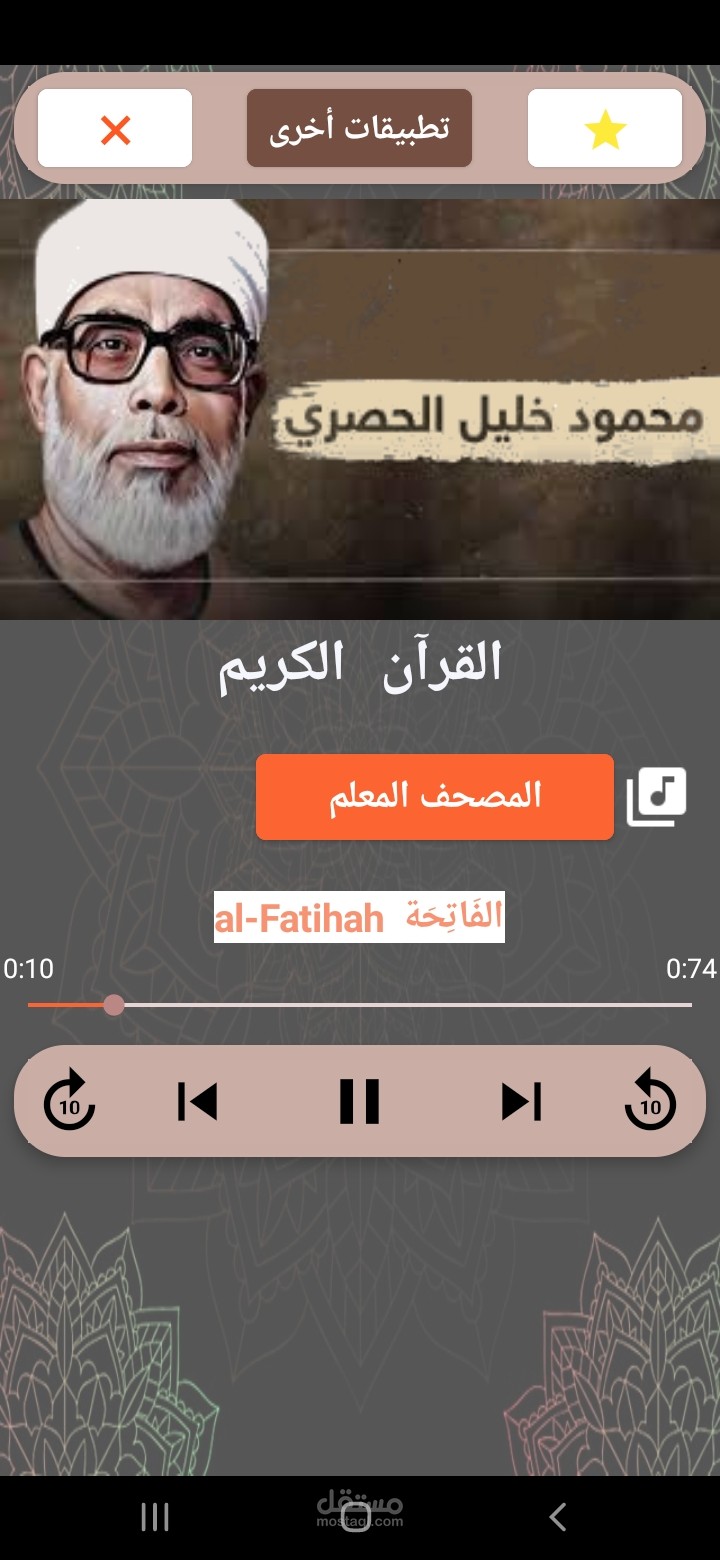Viewport: 720px width, 1560px height.
Task: Skip to the next surah
Action: click(x=521, y=1102)
